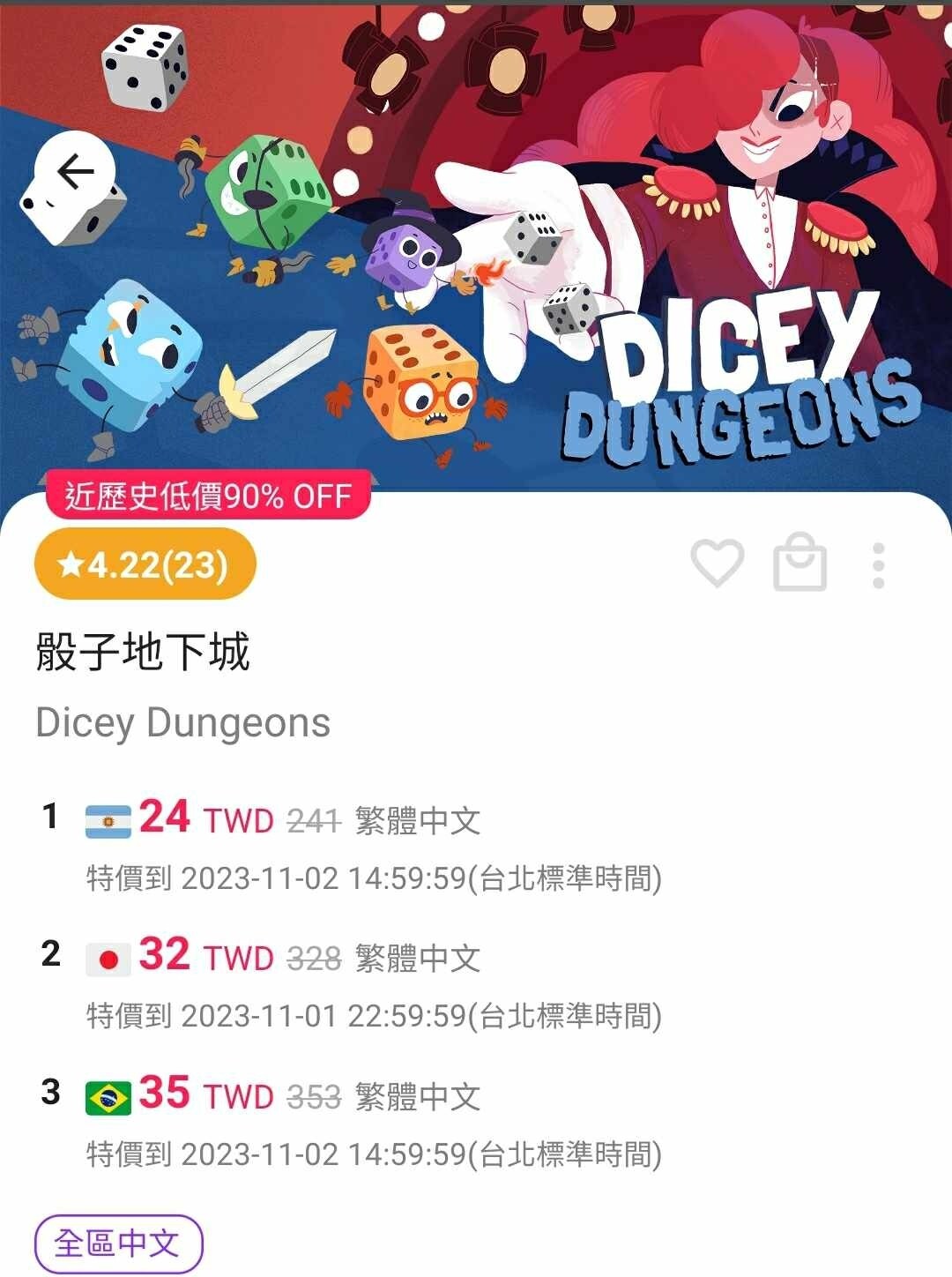Open the shopping bag icon
The width and height of the screenshot is (952, 1277).
(800, 564)
